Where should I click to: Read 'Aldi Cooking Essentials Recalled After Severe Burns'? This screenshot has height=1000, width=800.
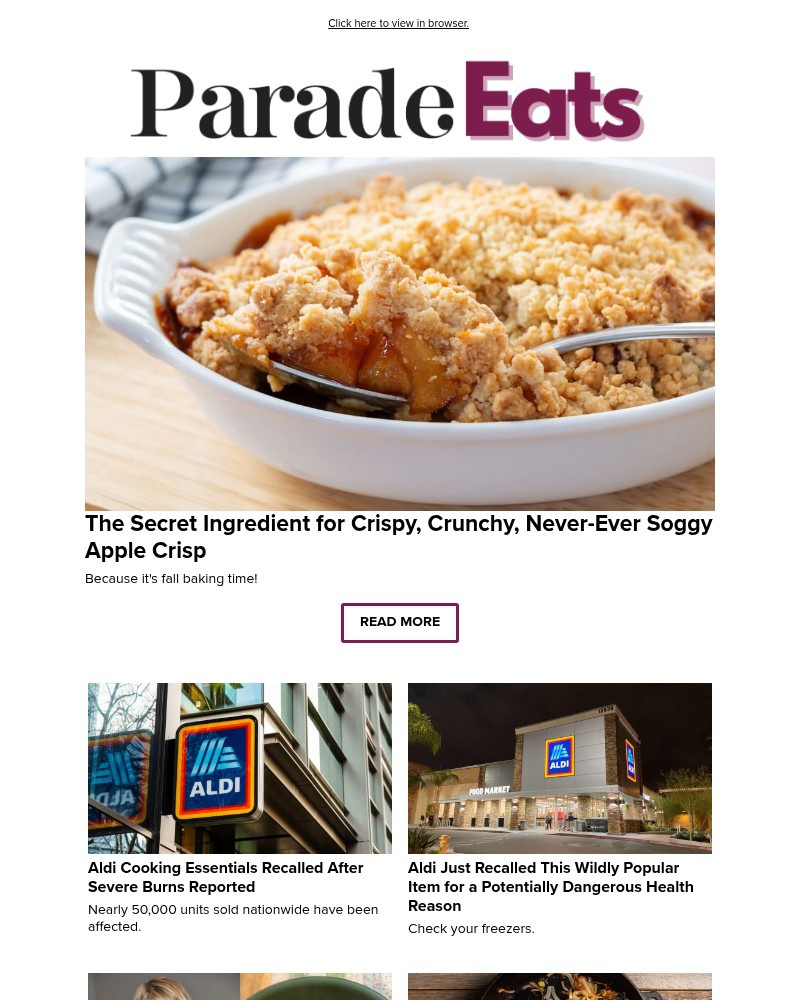pyautogui.click(x=226, y=877)
